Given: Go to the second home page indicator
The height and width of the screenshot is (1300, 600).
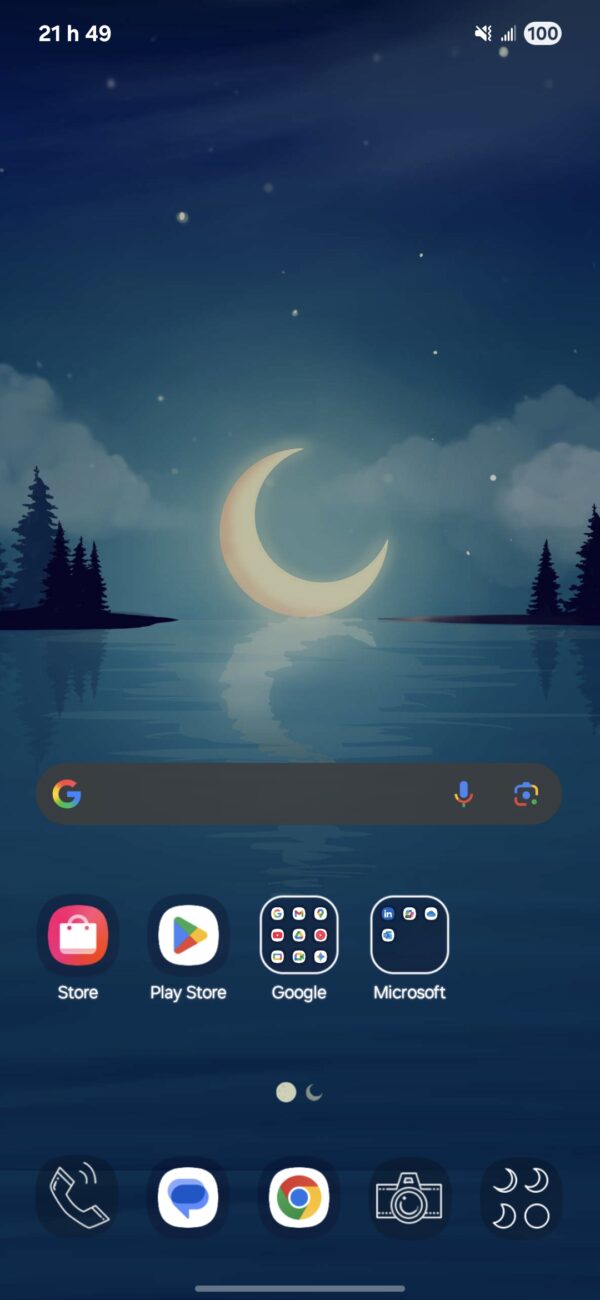Looking at the screenshot, I should click(315, 1092).
